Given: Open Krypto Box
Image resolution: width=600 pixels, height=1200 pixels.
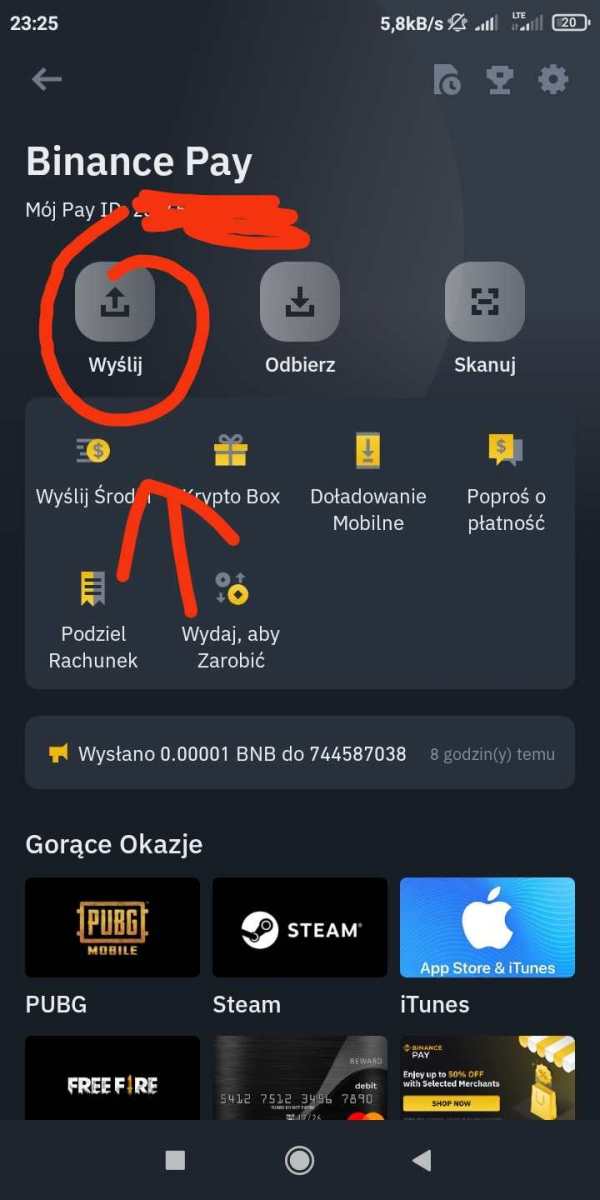Looking at the screenshot, I should [x=231, y=468].
